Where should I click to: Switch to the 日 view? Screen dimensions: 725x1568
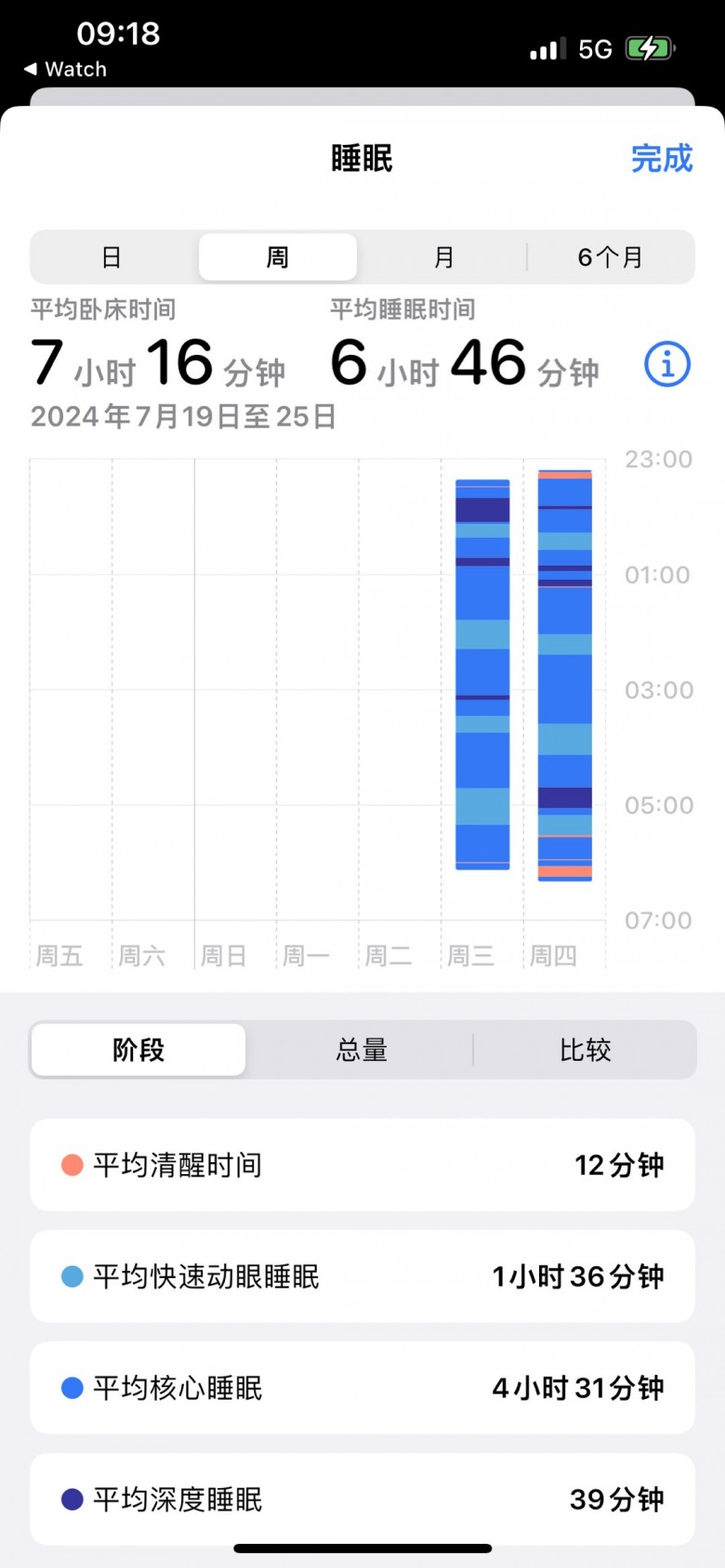pyautogui.click(x=112, y=257)
